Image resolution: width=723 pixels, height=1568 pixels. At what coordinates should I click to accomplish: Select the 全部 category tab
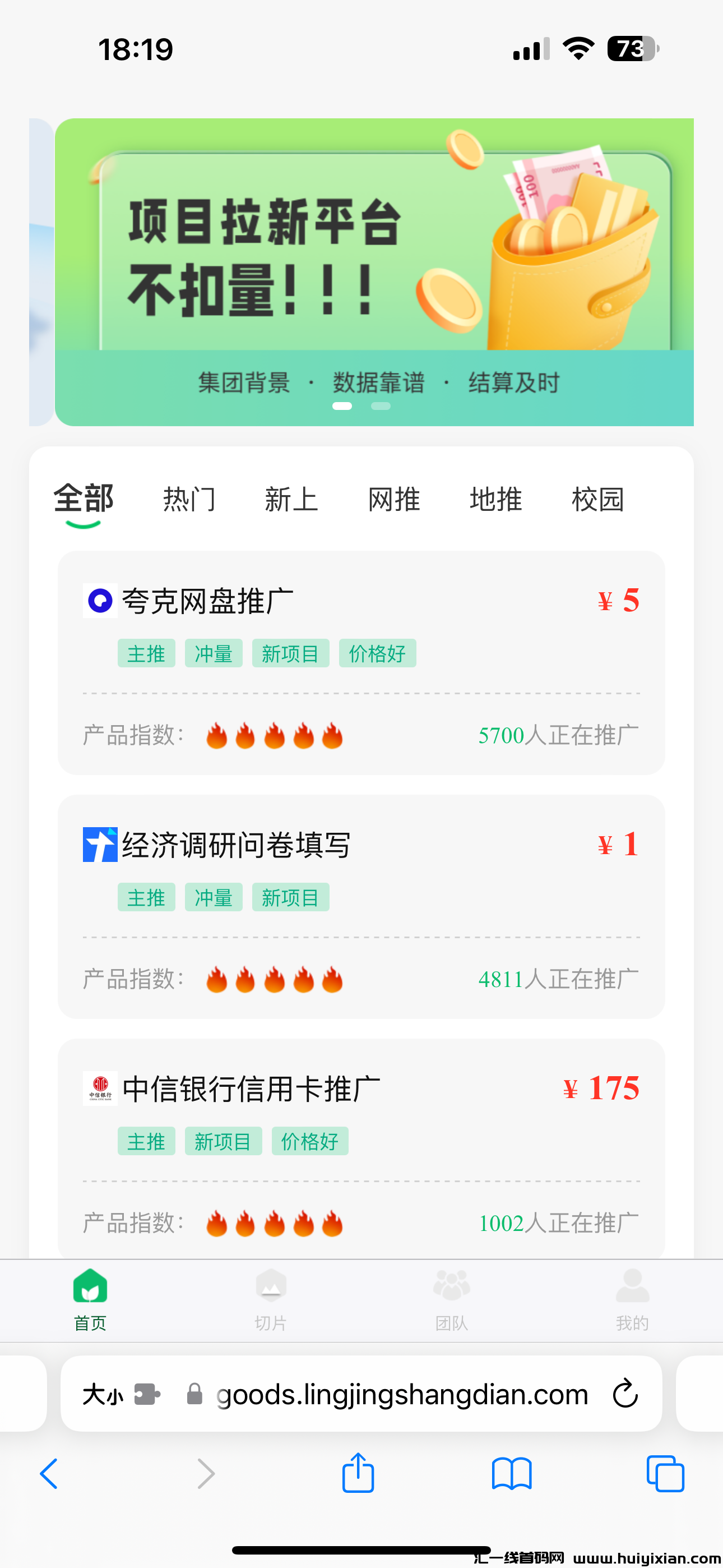[84, 499]
